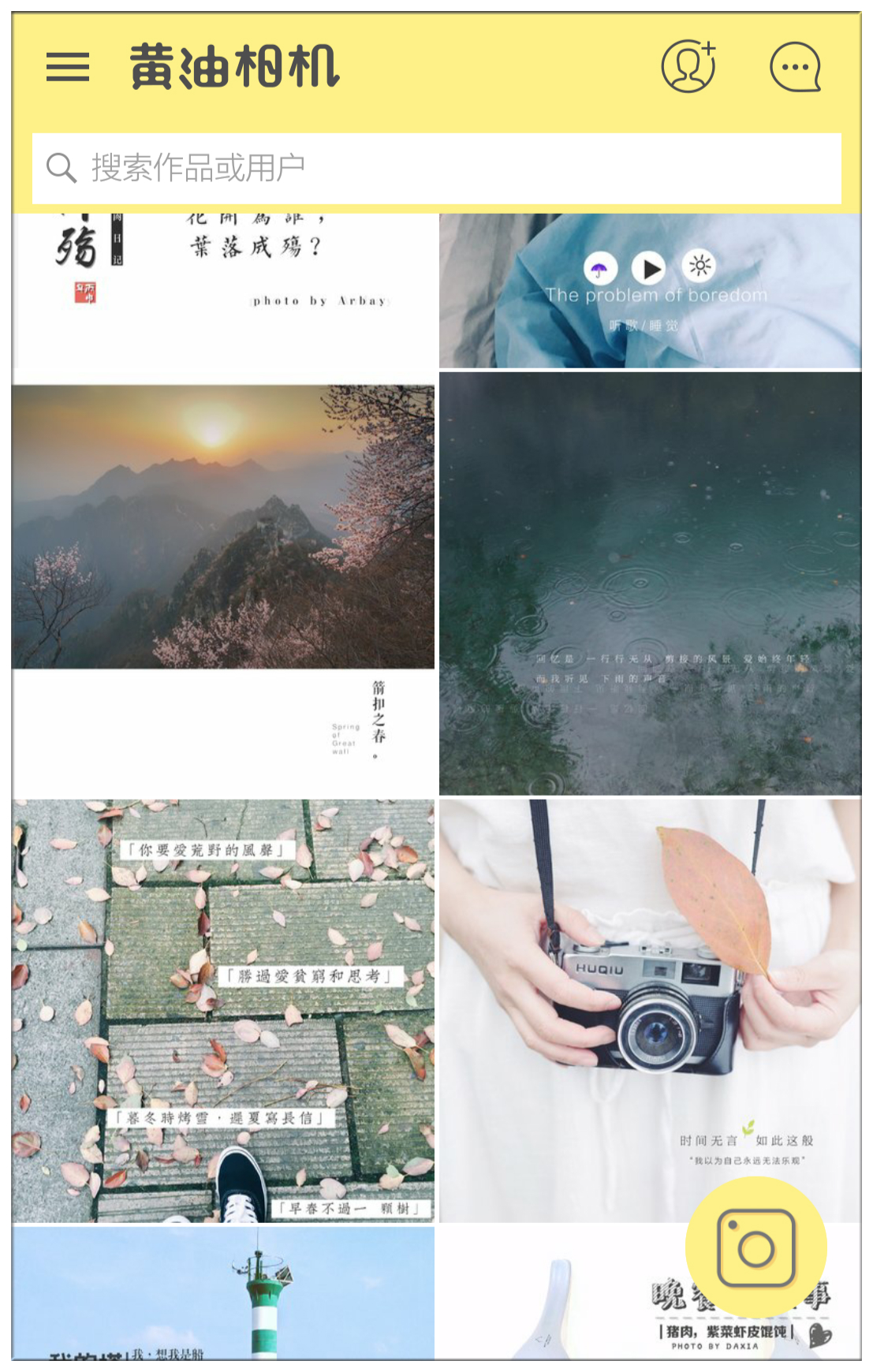This screenshot has height=1372, width=873.
Task: Open the messages chat bubble
Action: click(x=795, y=68)
